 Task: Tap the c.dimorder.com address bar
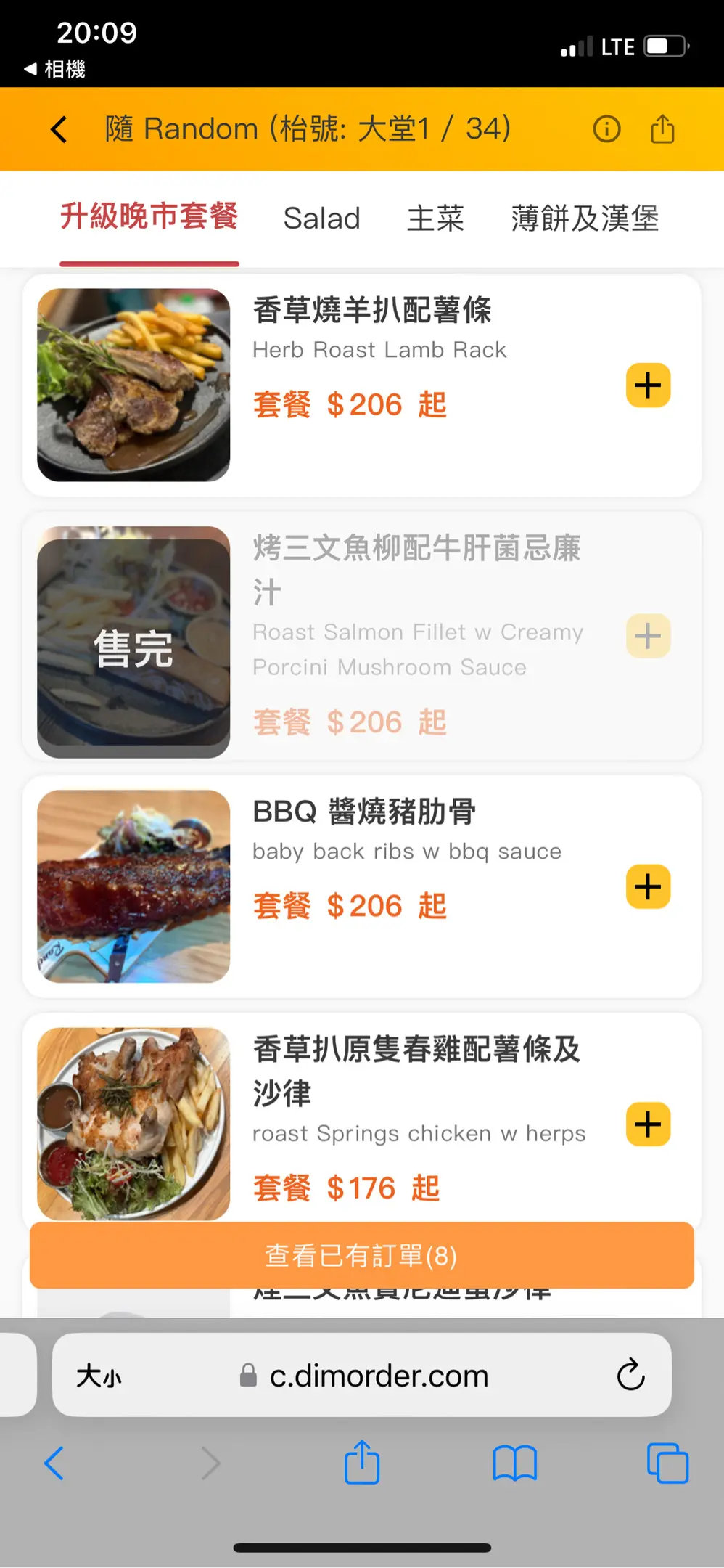click(379, 1376)
